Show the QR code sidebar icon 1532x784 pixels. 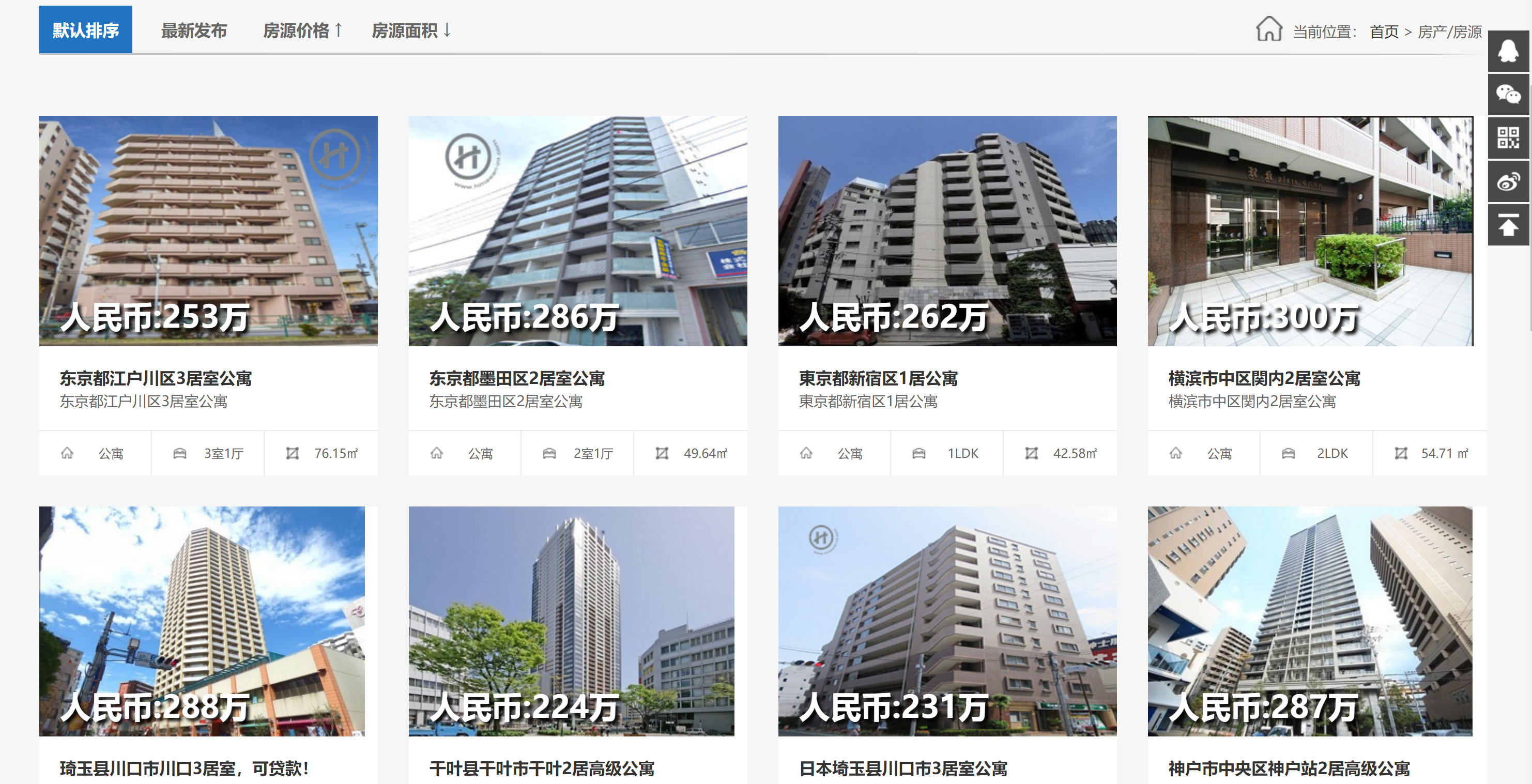click(1508, 138)
